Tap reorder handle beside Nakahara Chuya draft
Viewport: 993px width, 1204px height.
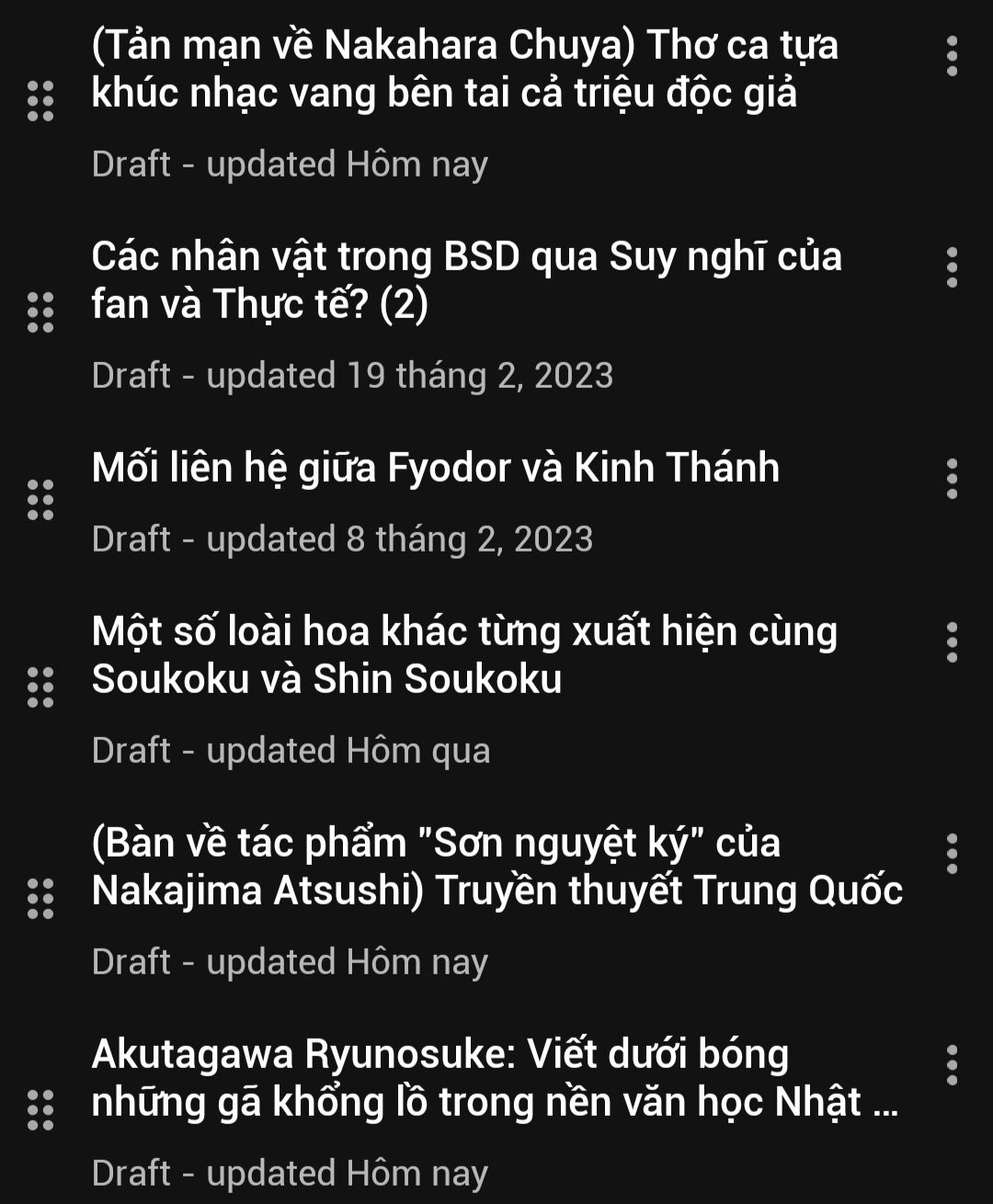point(40,101)
